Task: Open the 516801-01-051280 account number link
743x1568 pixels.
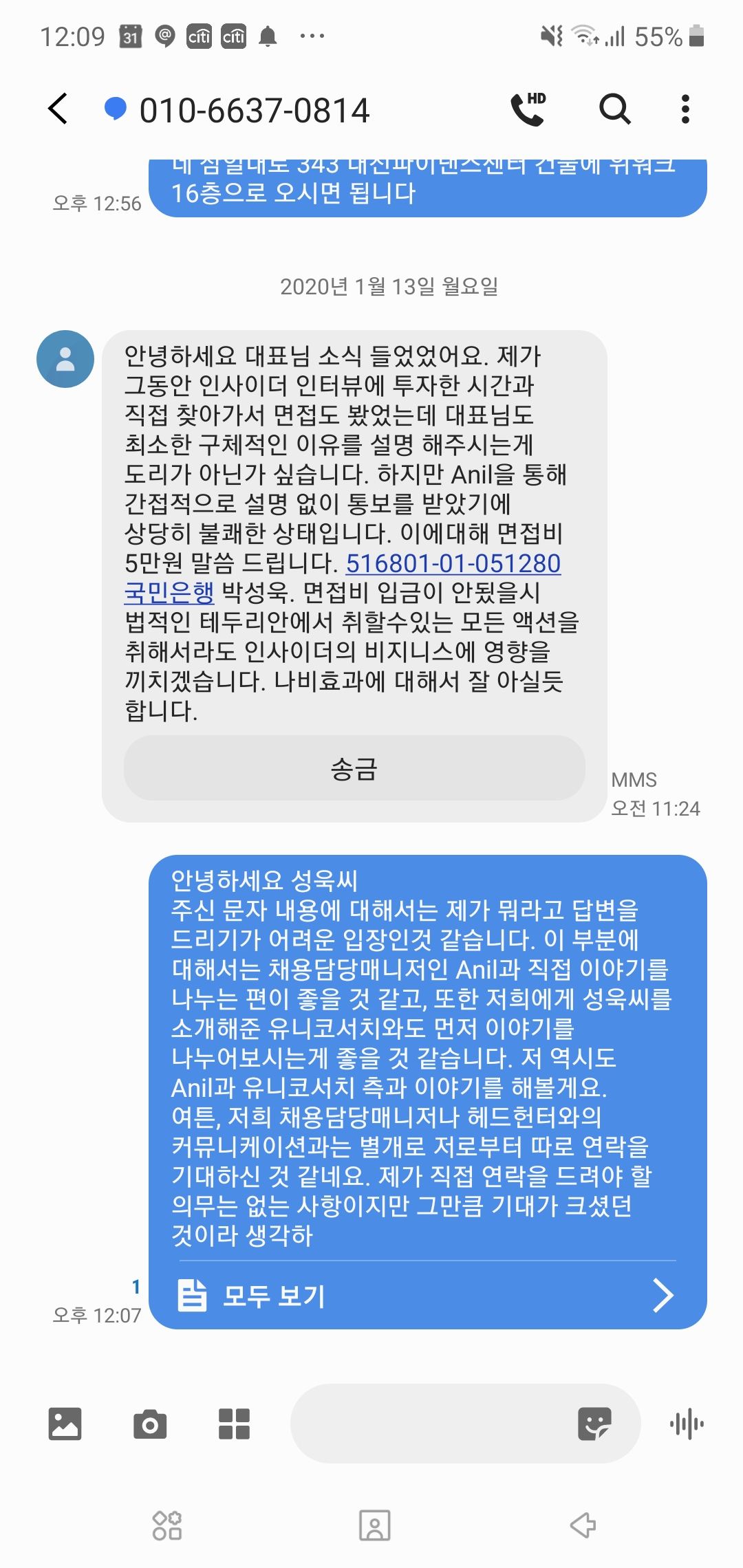Action: (x=453, y=564)
